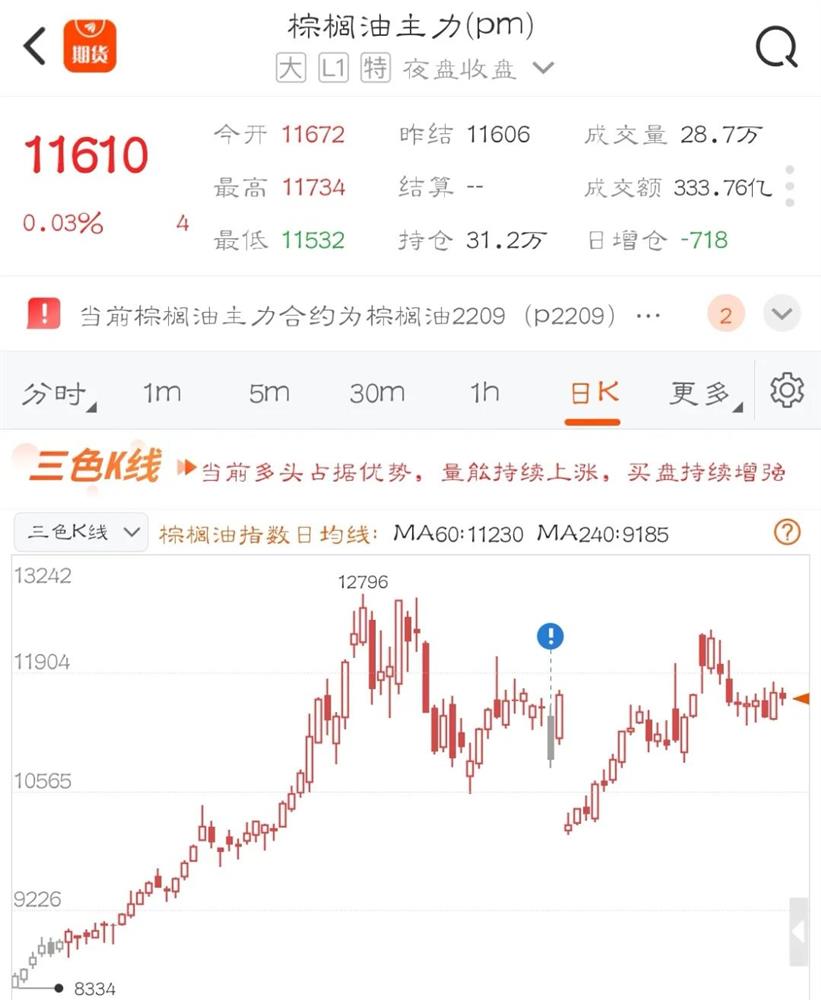
Task: Expand the notice list chevron
Action: coord(781,316)
